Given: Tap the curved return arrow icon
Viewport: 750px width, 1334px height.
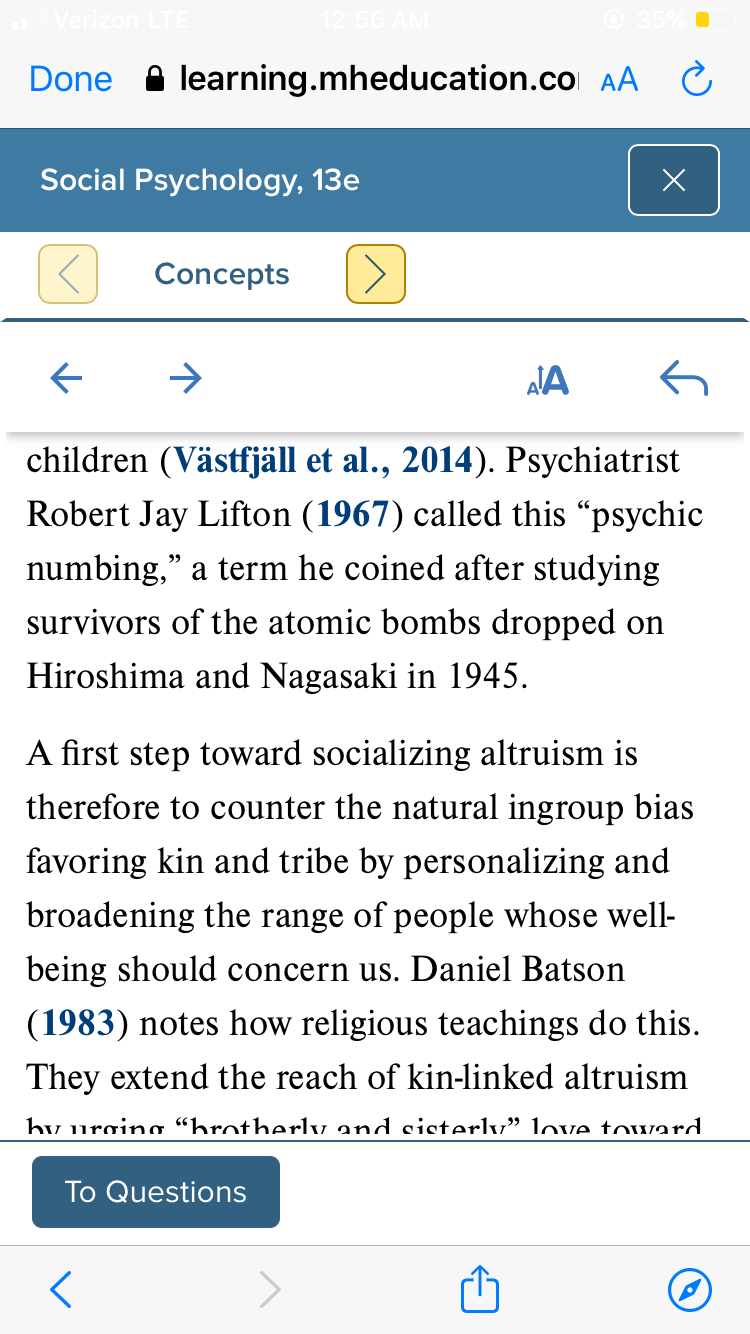Looking at the screenshot, I should point(684,379).
